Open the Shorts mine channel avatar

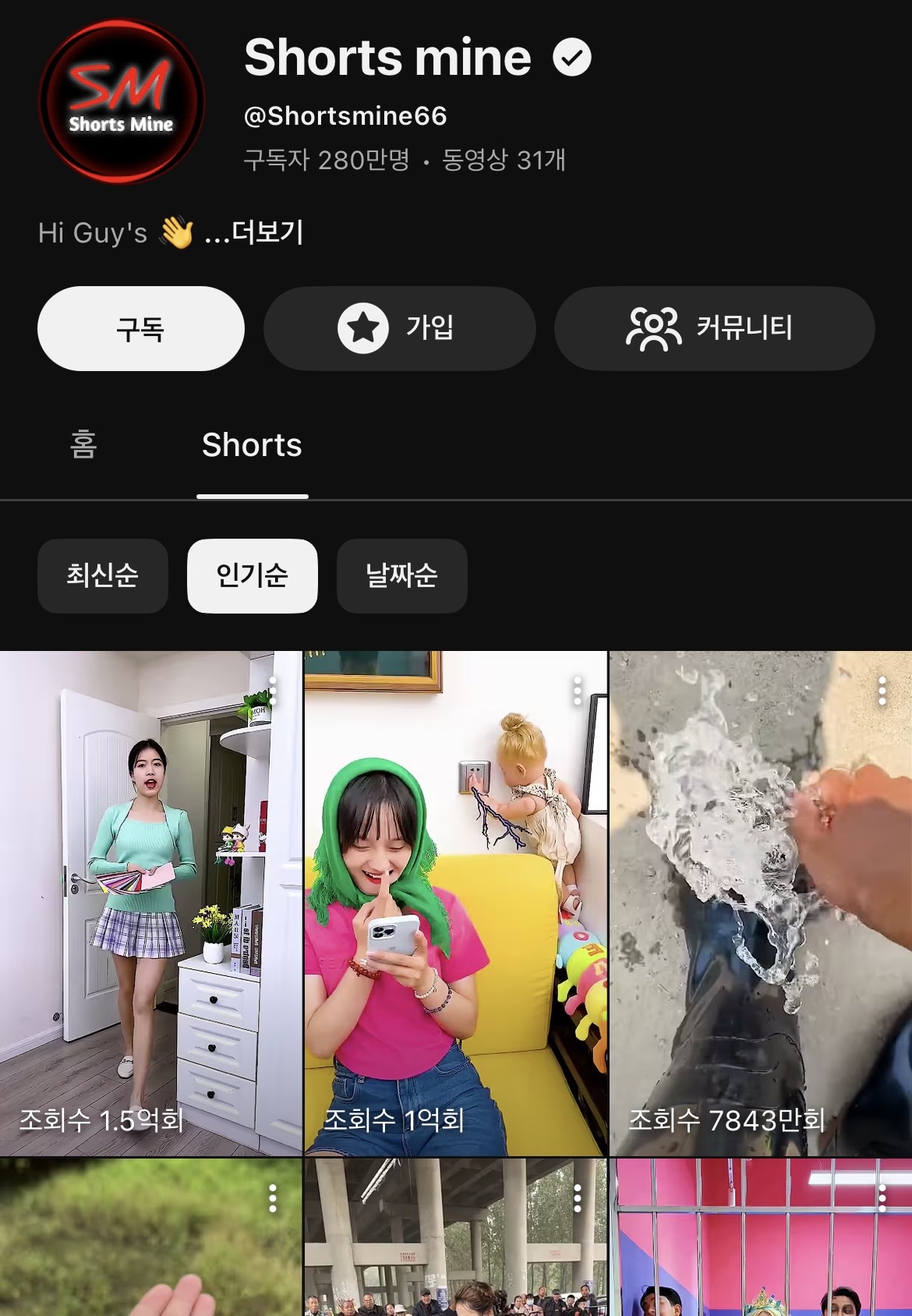[121, 101]
